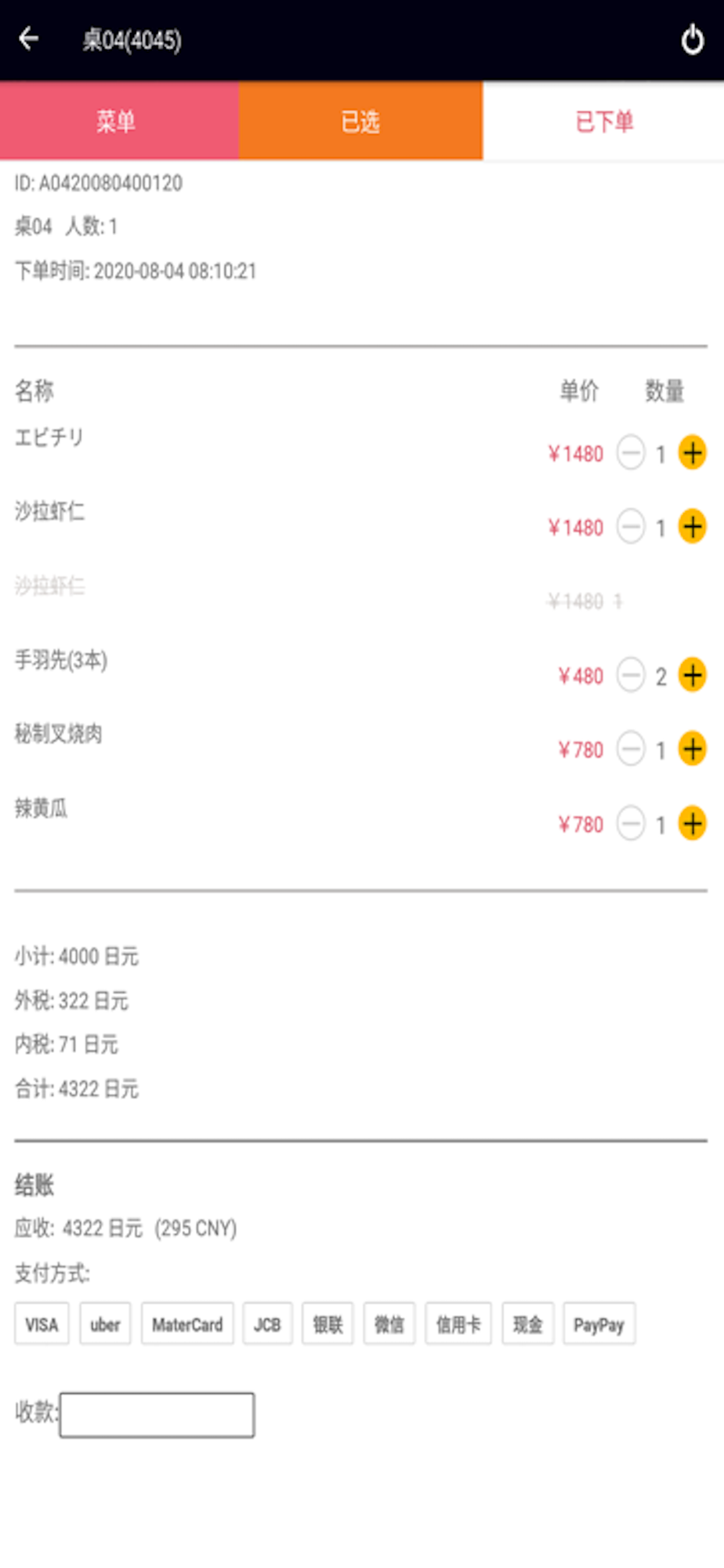Select the 已下单 tab
The height and width of the screenshot is (1568, 724).
click(603, 122)
